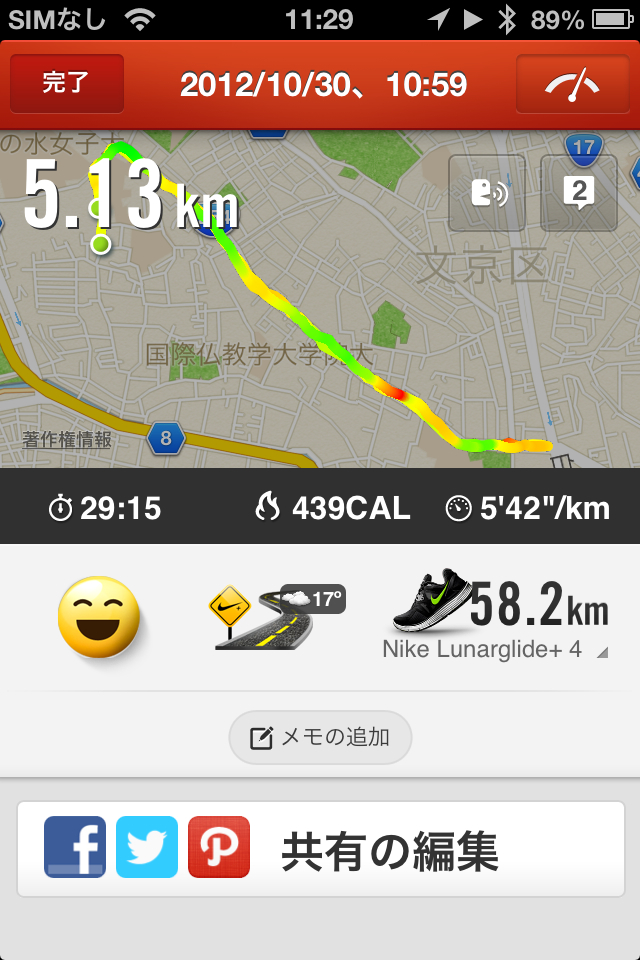This screenshot has width=640, height=960.
Task: Add a note with メモの追加
Action: (320, 738)
